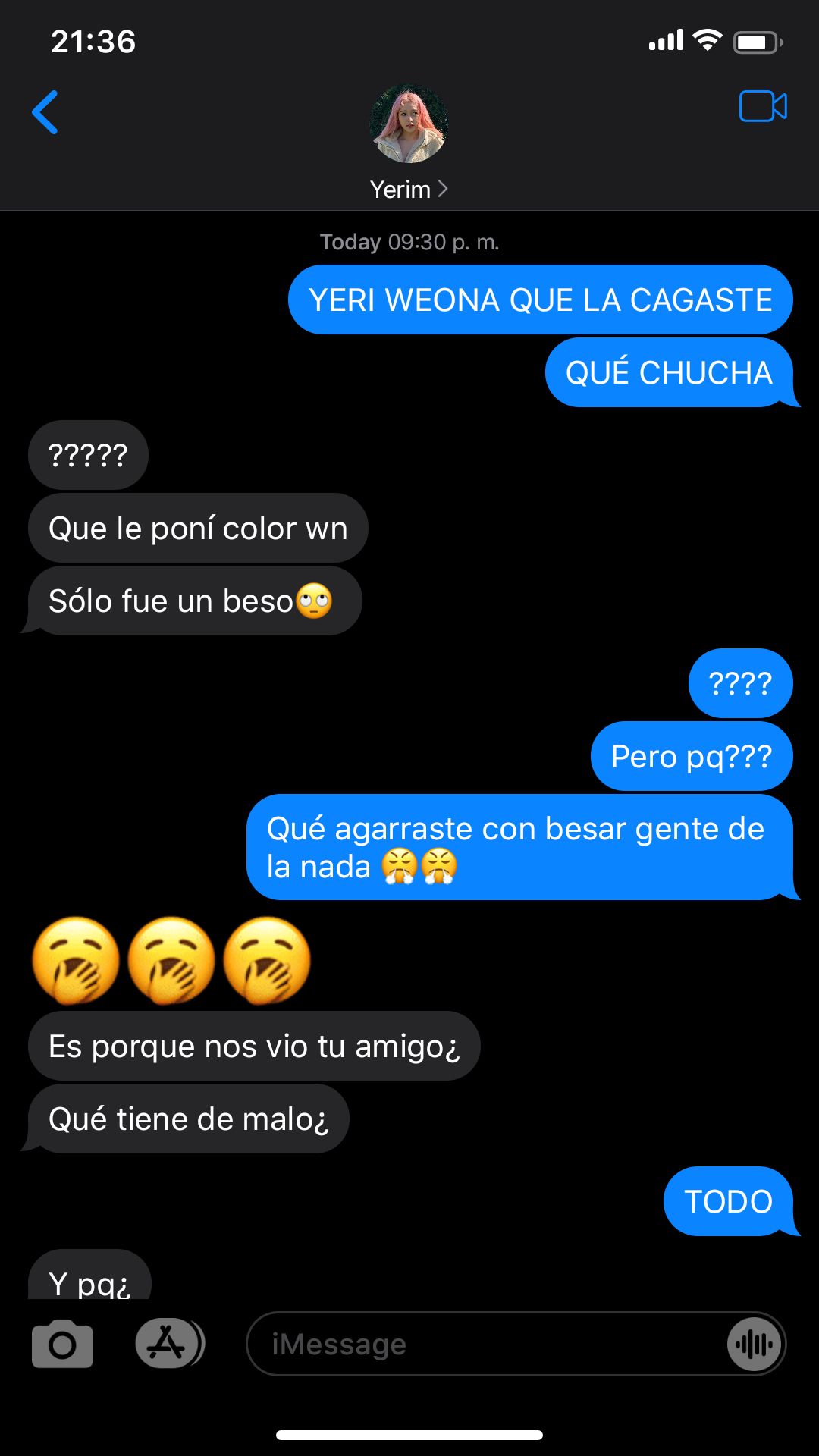Open the camera to attach a photo
The height and width of the screenshot is (1456, 819).
click(62, 1344)
